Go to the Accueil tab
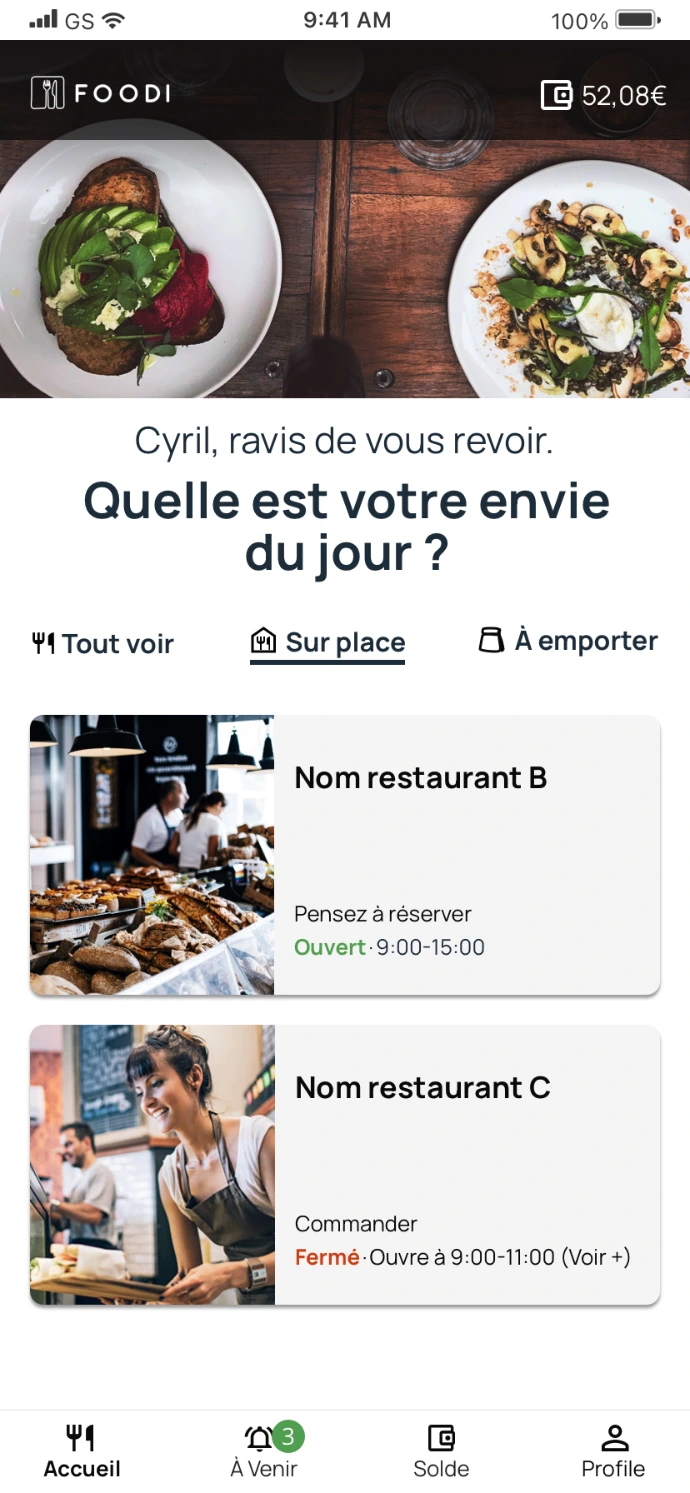 click(x=82, y=1451)
